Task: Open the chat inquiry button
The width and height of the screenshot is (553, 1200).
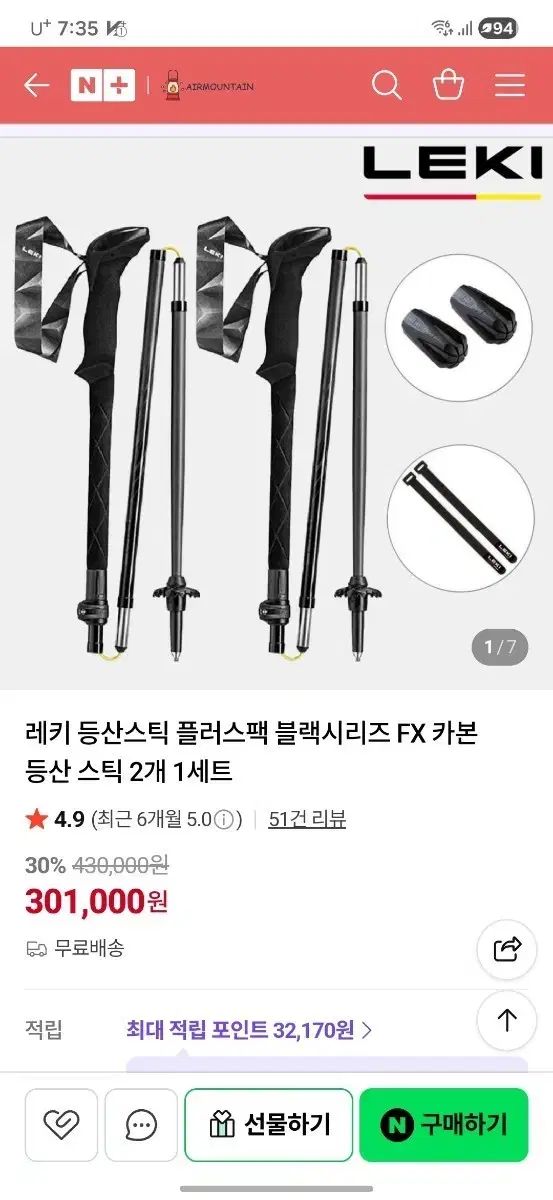Action: click(x=141, y=1125)
